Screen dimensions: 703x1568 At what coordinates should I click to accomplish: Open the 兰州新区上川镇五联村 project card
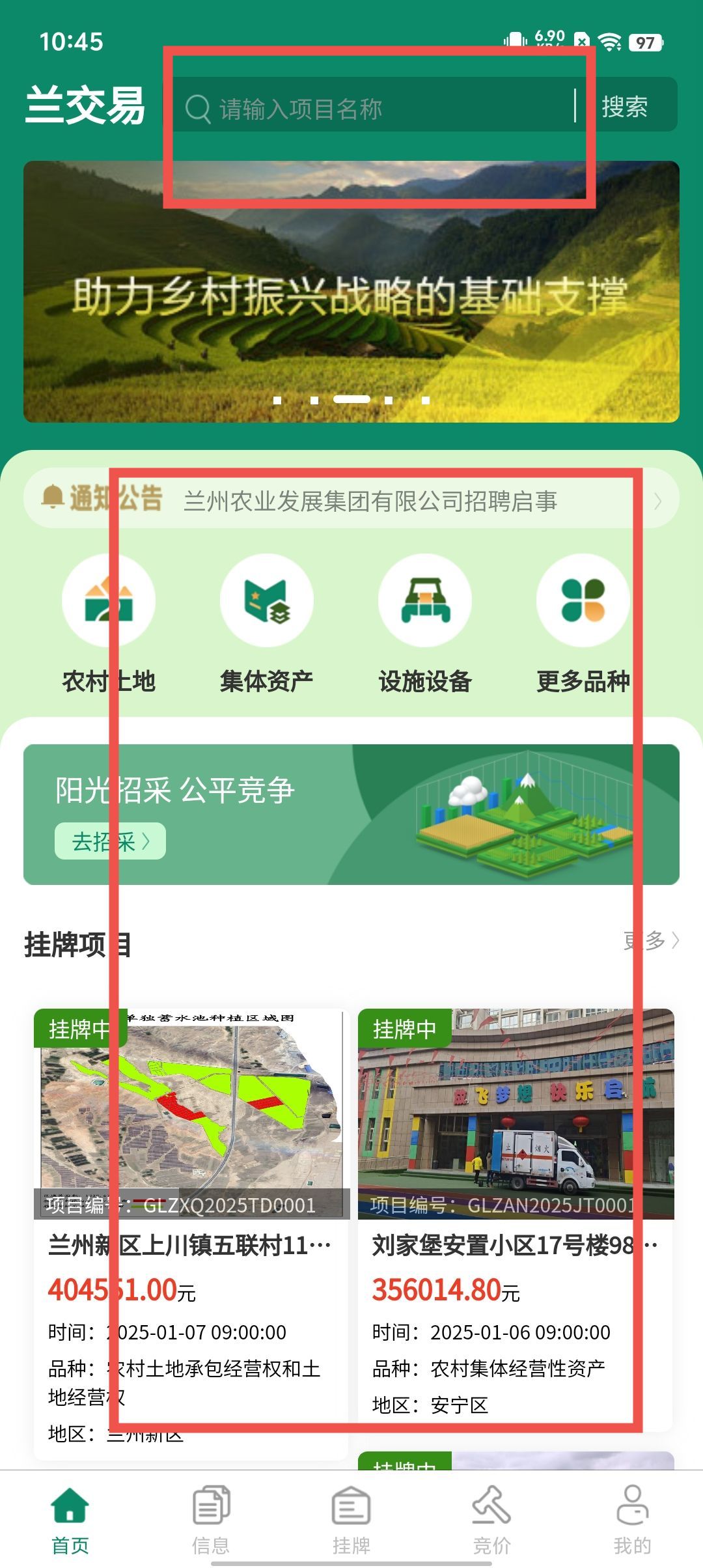[191, 1224]
